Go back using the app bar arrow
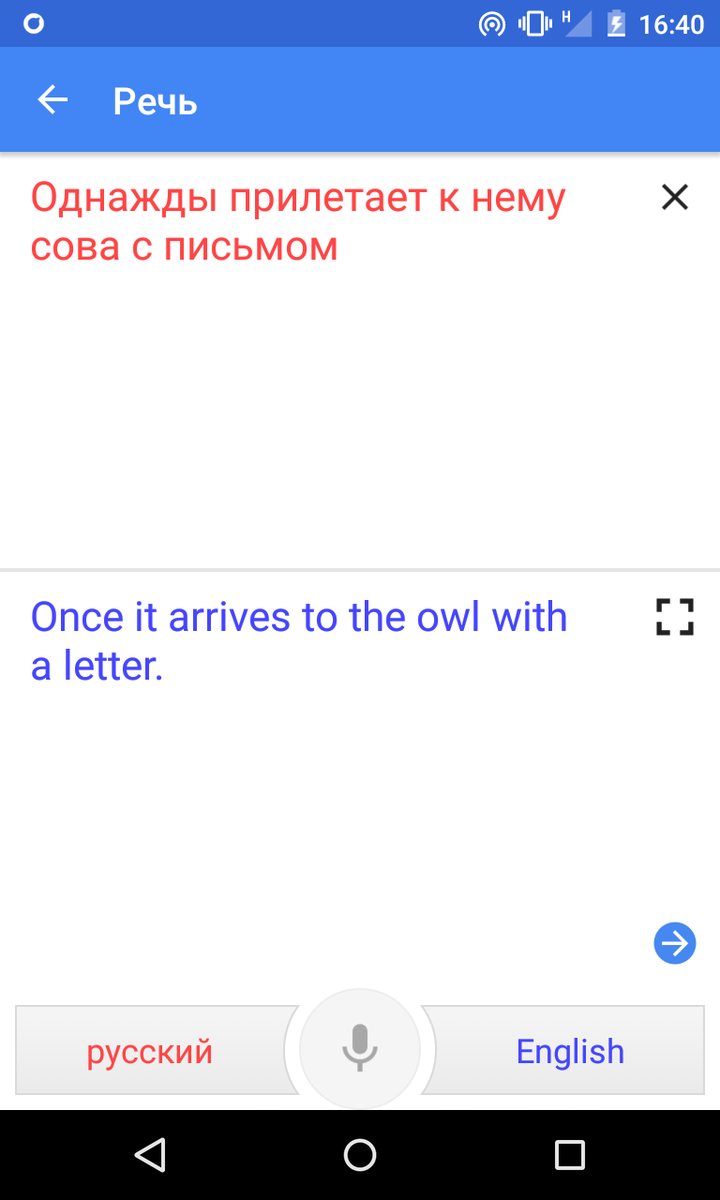Image resolution: width=720 pixels, height=1200 pixels. pos(52,100)
